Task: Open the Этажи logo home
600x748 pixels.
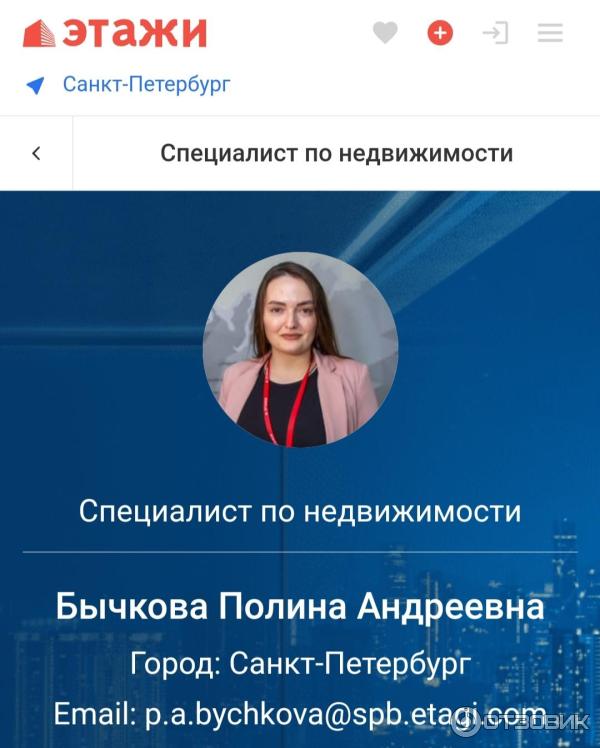Action: pos(114,33)
